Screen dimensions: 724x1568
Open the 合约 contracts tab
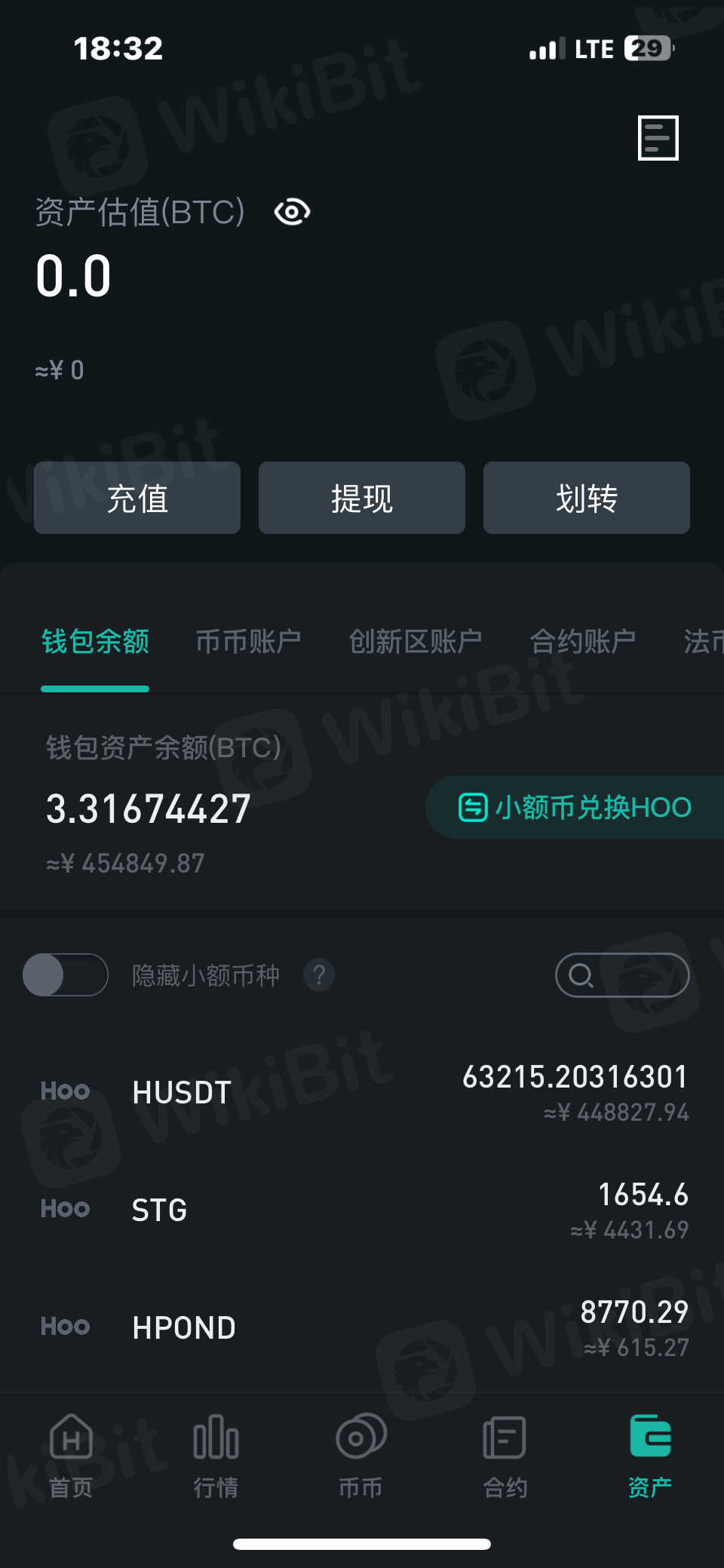click(505, 1456)
